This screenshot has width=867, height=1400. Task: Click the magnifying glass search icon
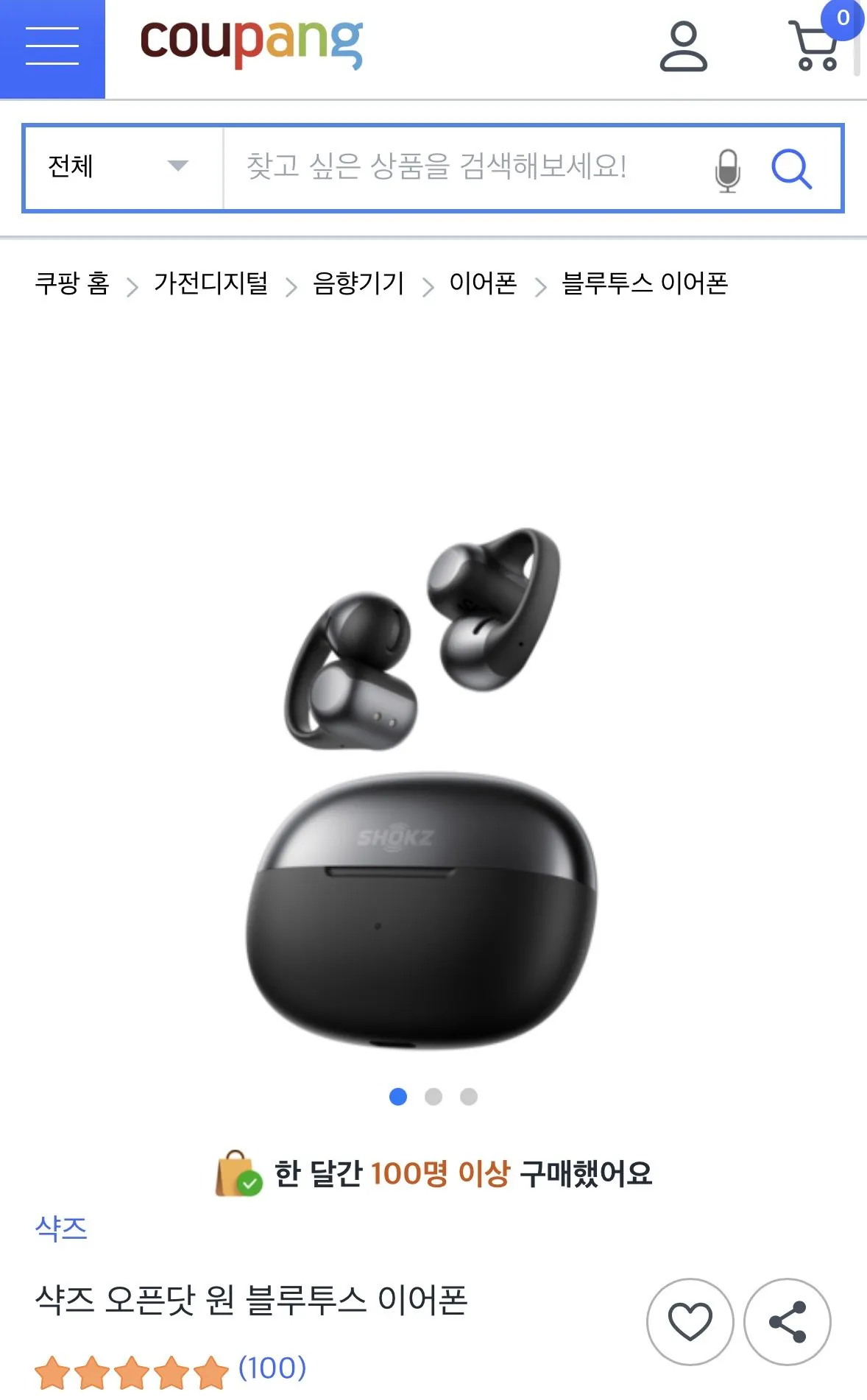pyautogui.click(x=793, y=168)
